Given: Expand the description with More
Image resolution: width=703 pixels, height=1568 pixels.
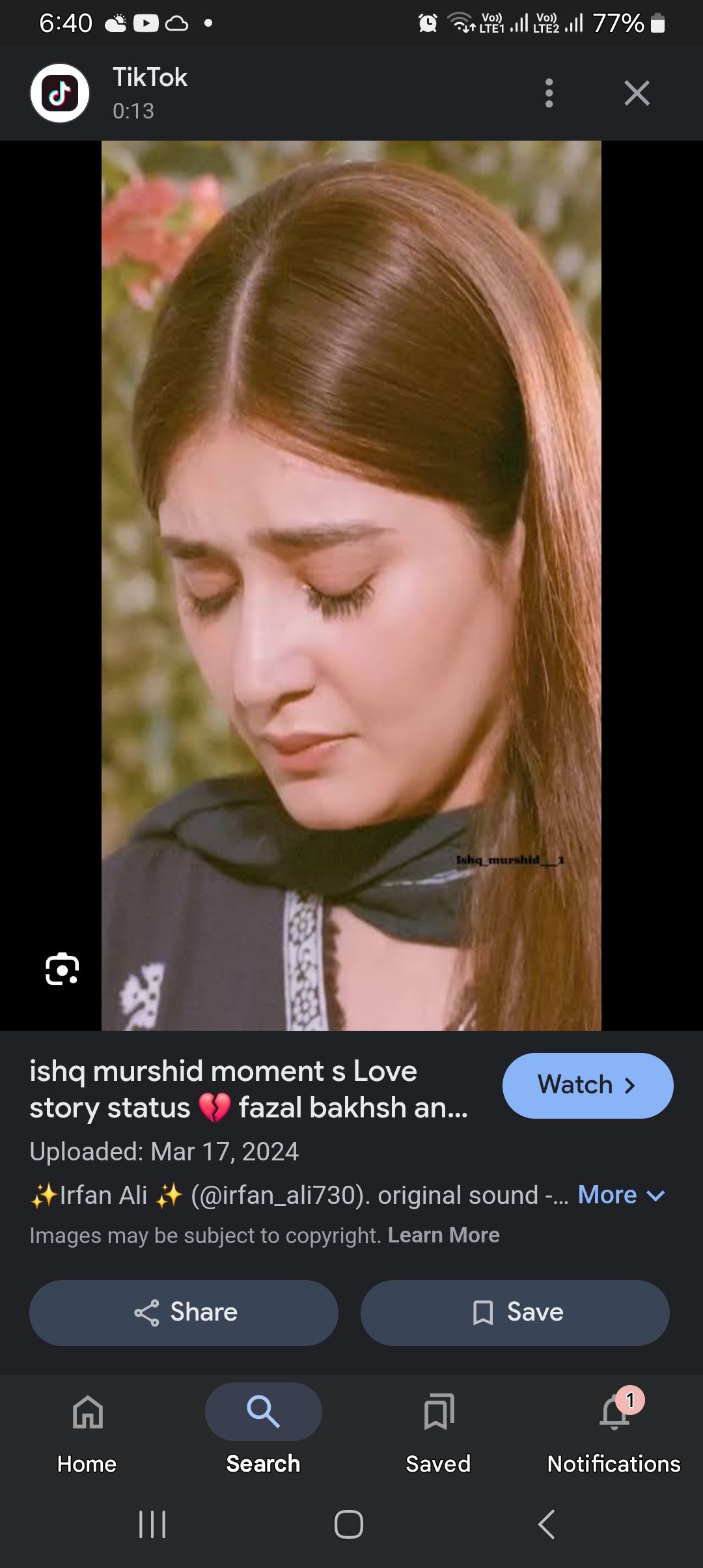Looking at the screenshot, I should pyautogui.click(x=620, y=1195).
